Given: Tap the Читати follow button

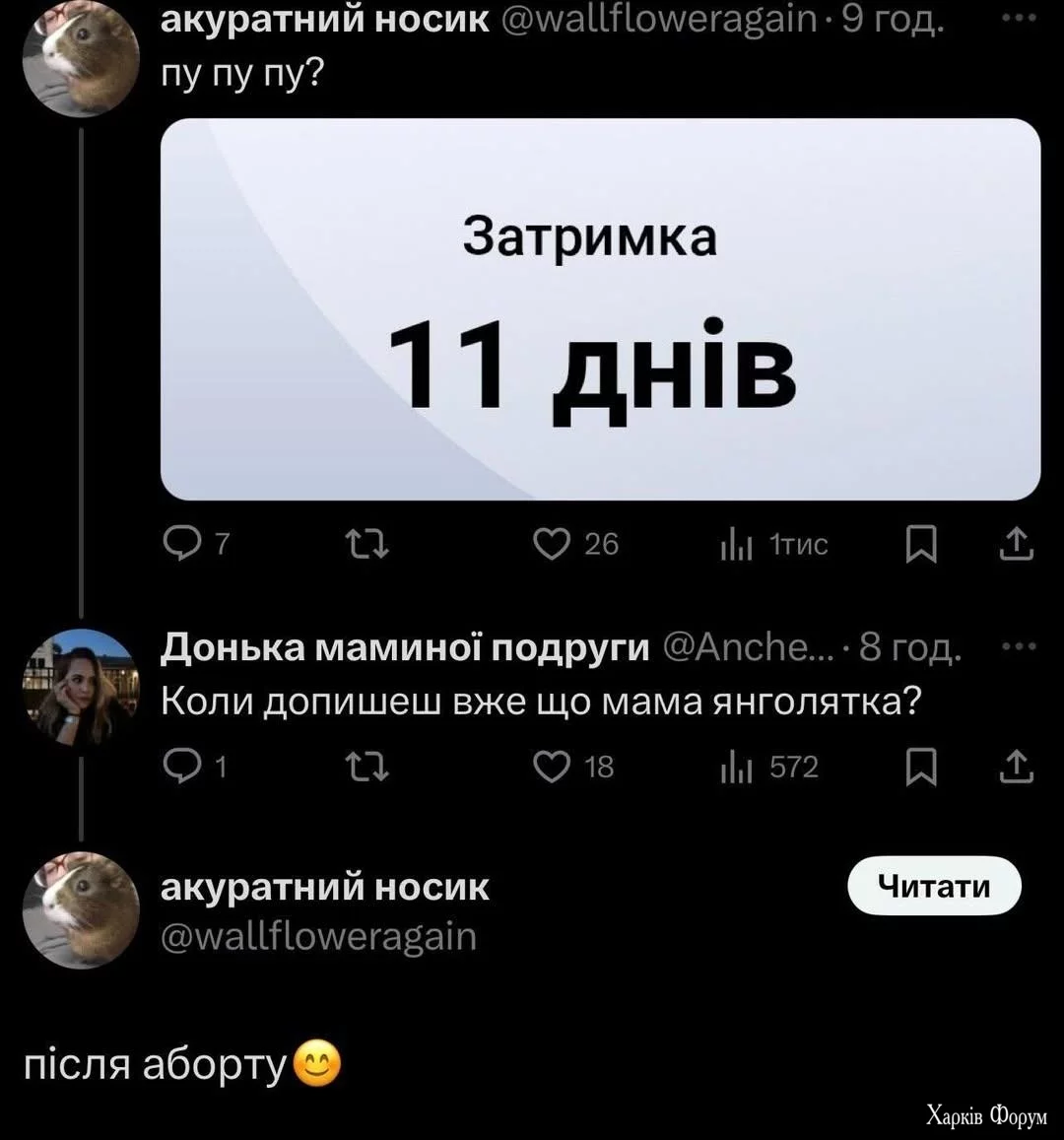Looking at the screenshot, I should pyautogui.click(x=934, y=887).
